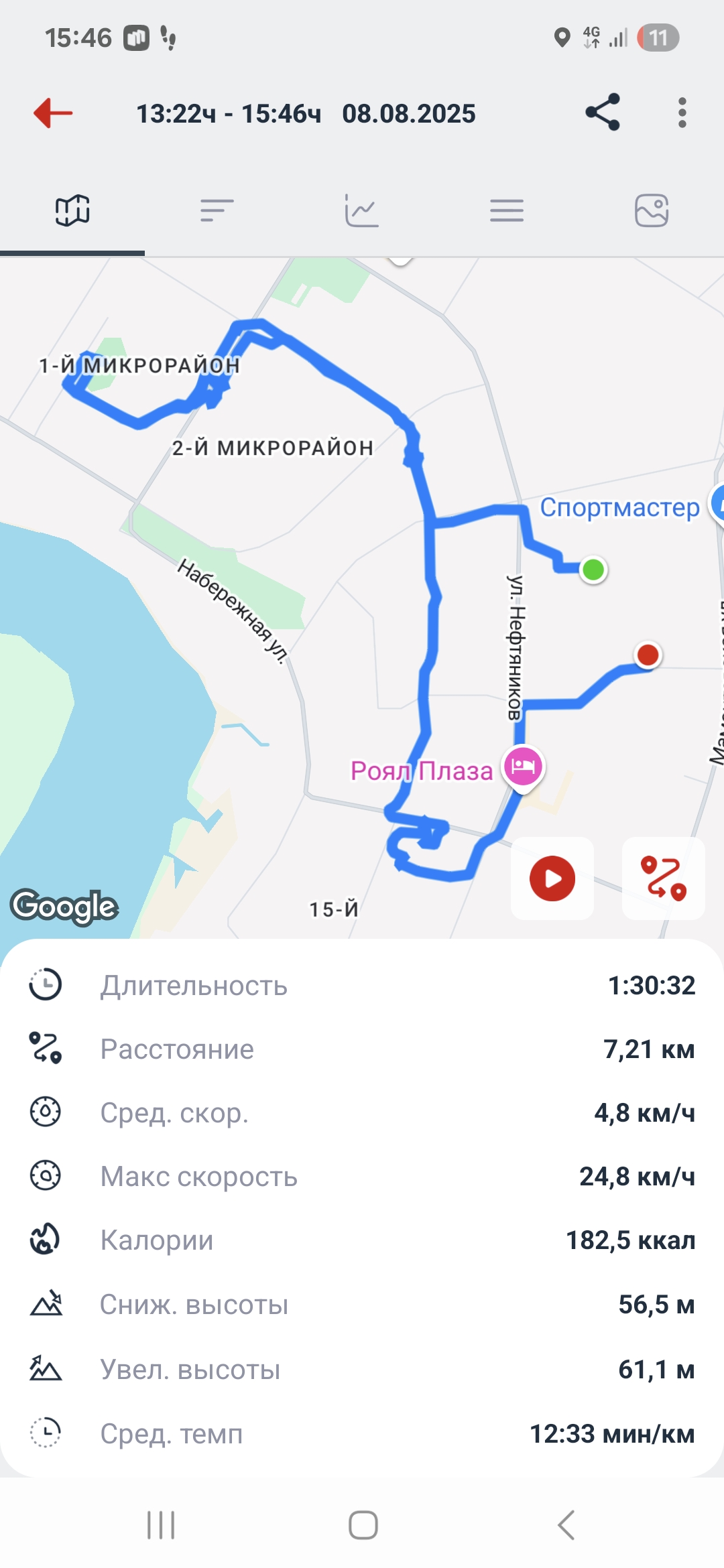The image size is (724, 1568).
Task: Go back with the red arrow
Action: point(53,113)
